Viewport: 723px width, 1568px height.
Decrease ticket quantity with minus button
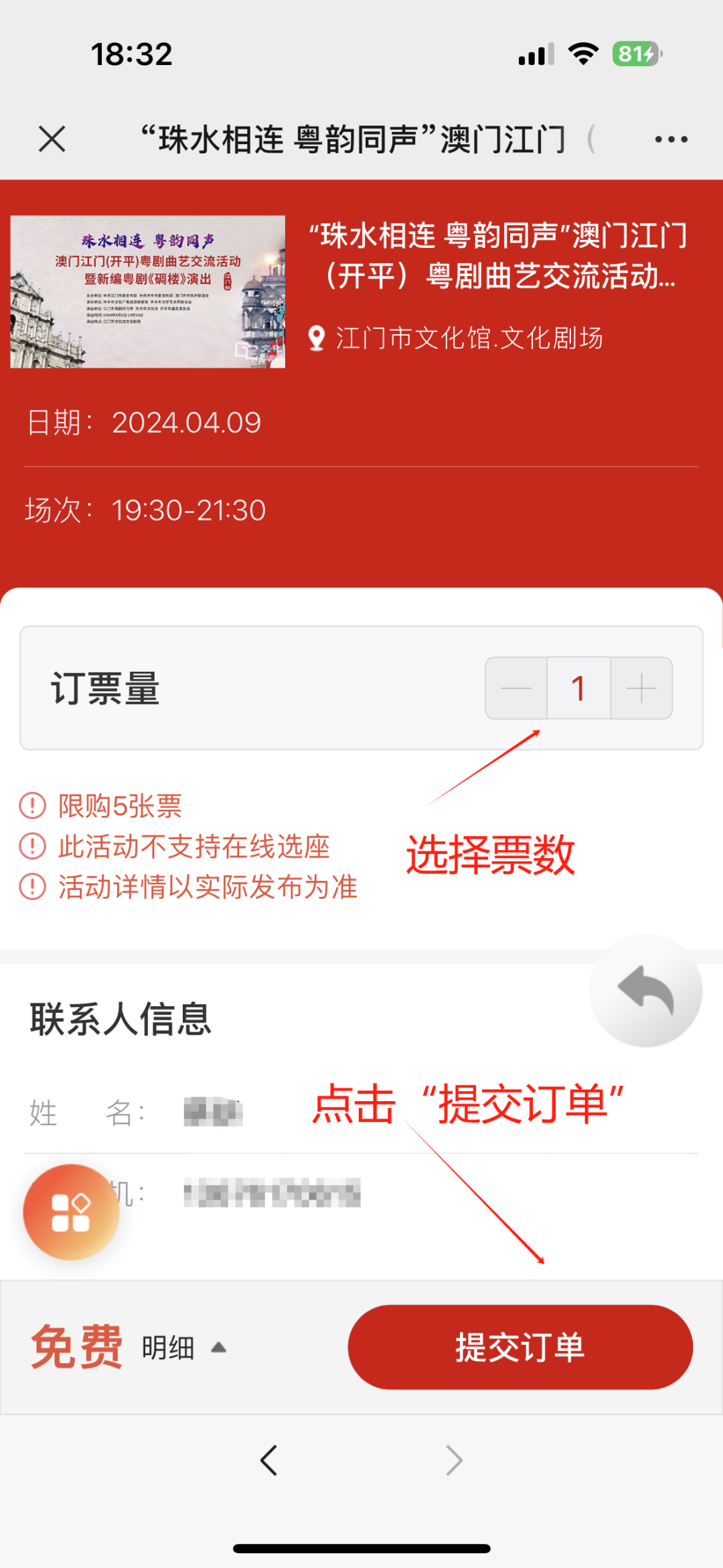(516, 689)
